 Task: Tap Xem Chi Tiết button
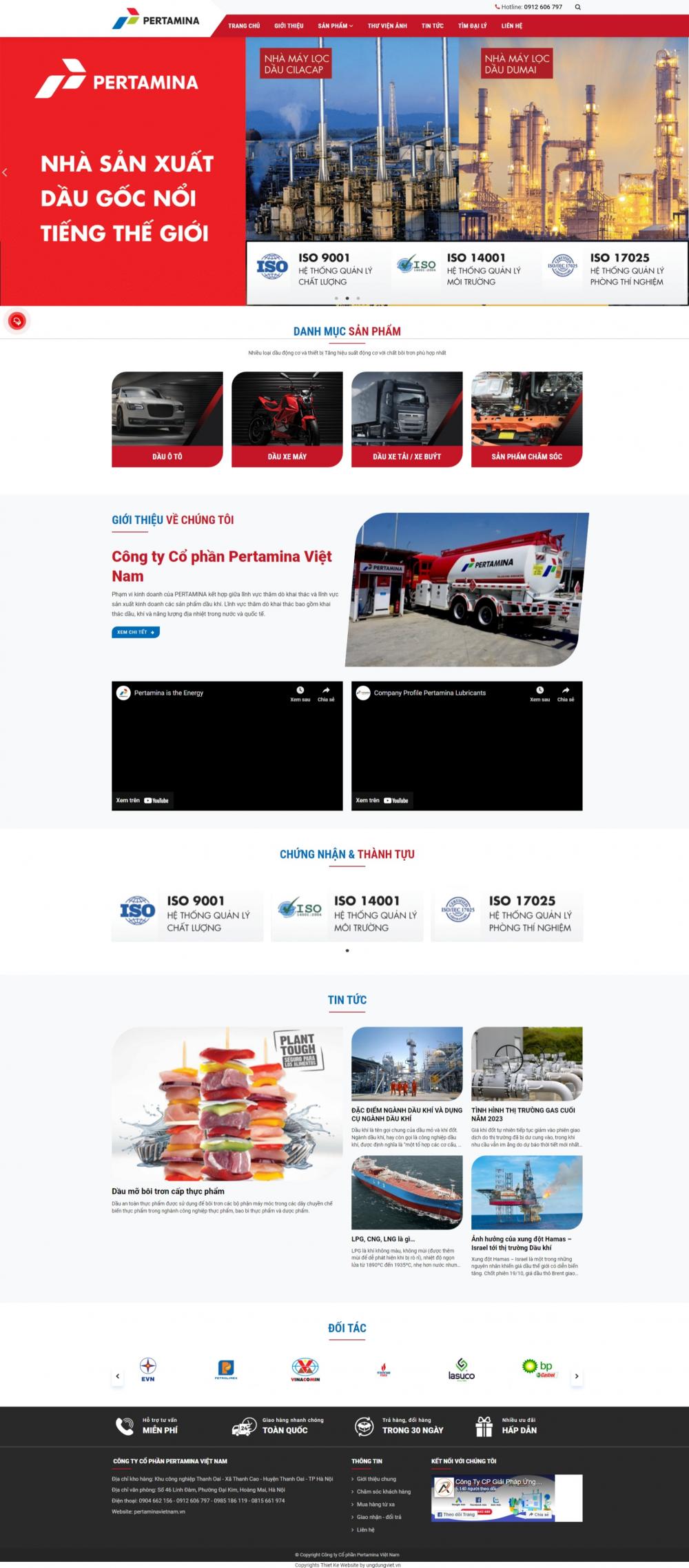(x=136, y=632)
